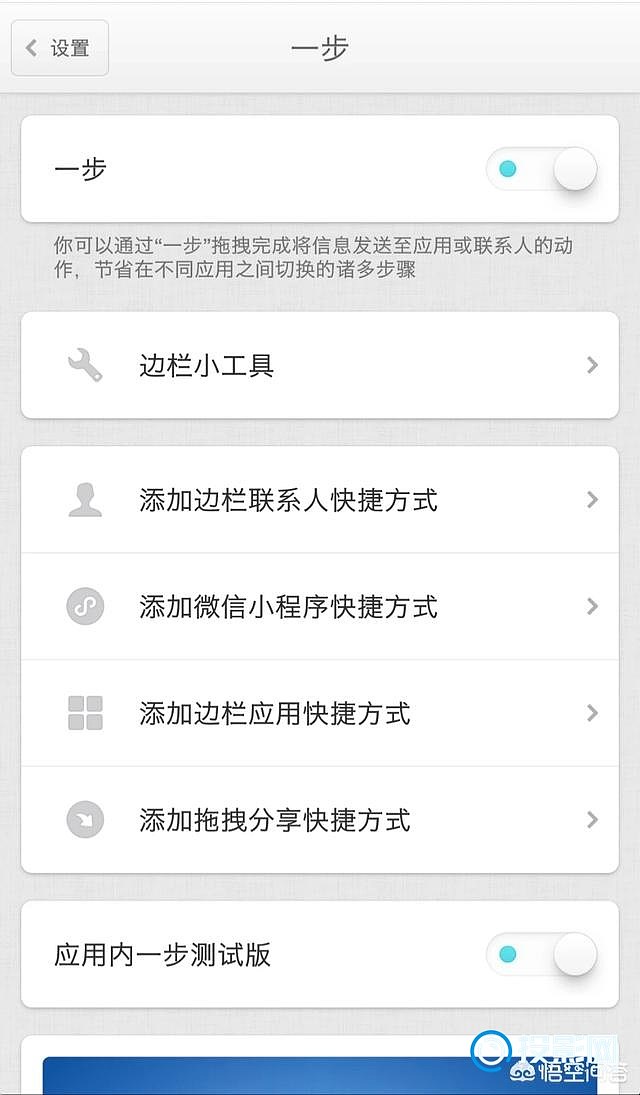640x1095 pixels.
Task: Open 添加拖拽分享快捷方式
Action: click(320, 819)
